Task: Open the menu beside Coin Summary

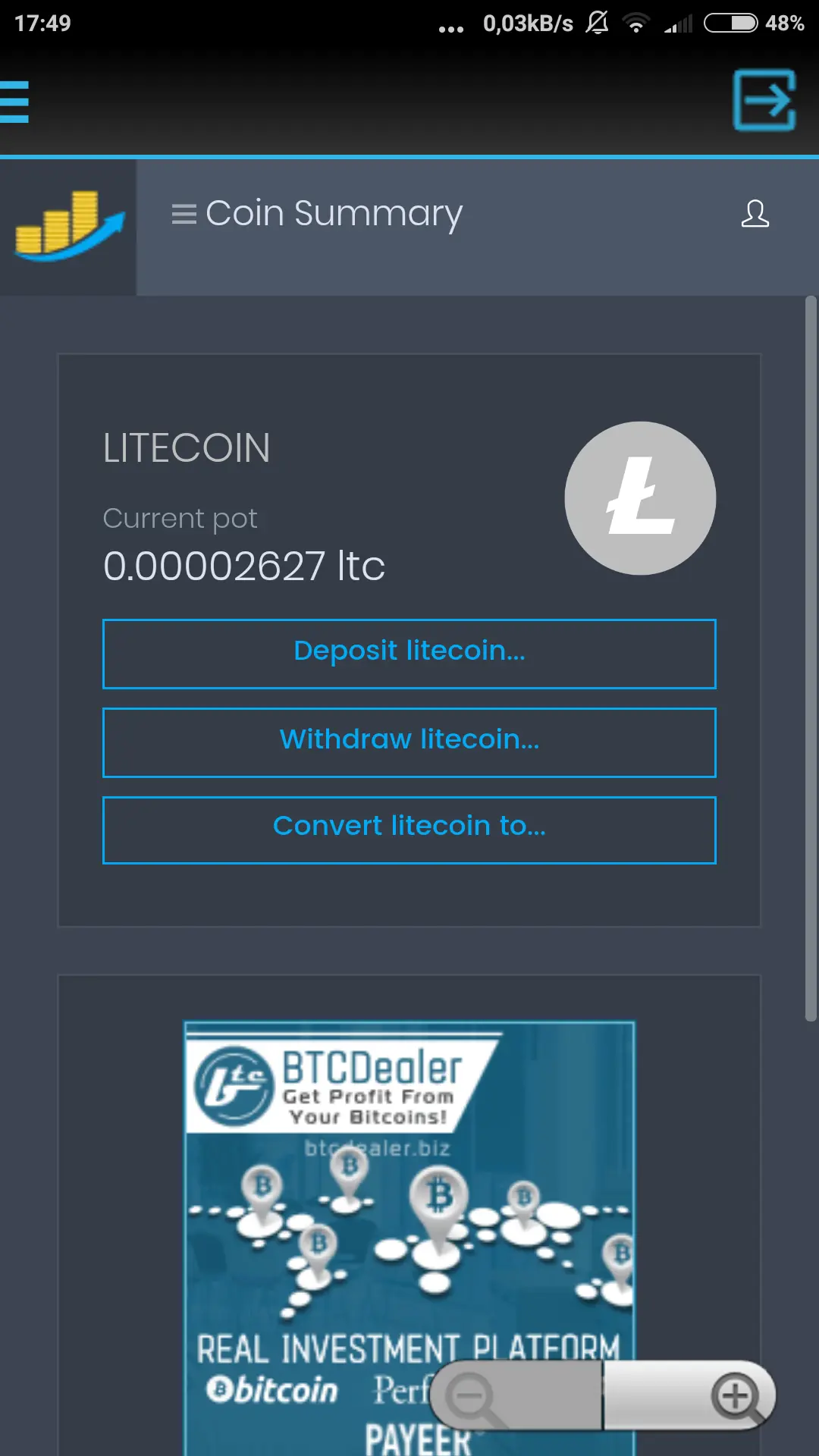Action: click(x=184, y=214)
